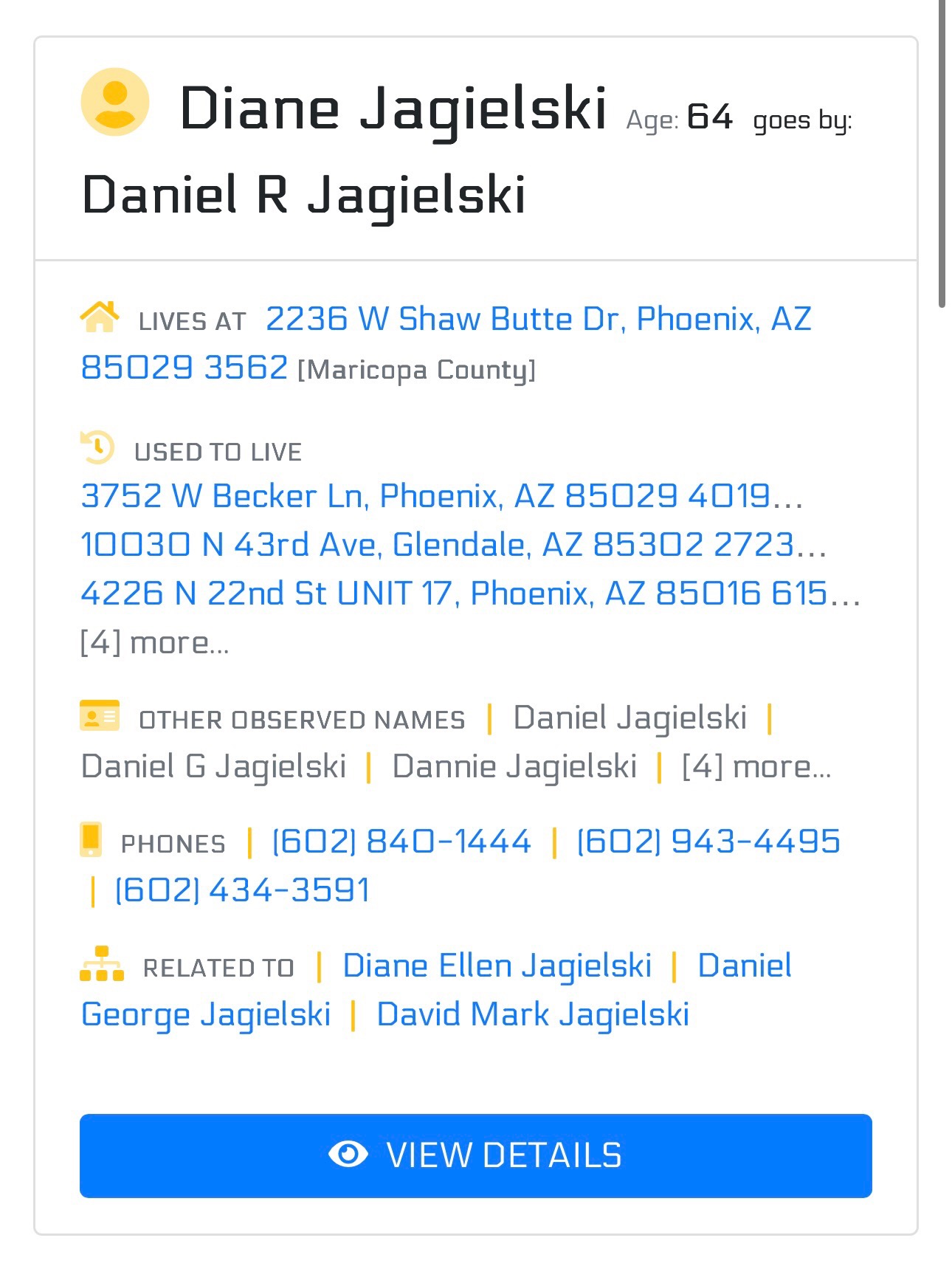Tap phone number (602) 943-4495

pyautogui.click(x=708, y=842)
